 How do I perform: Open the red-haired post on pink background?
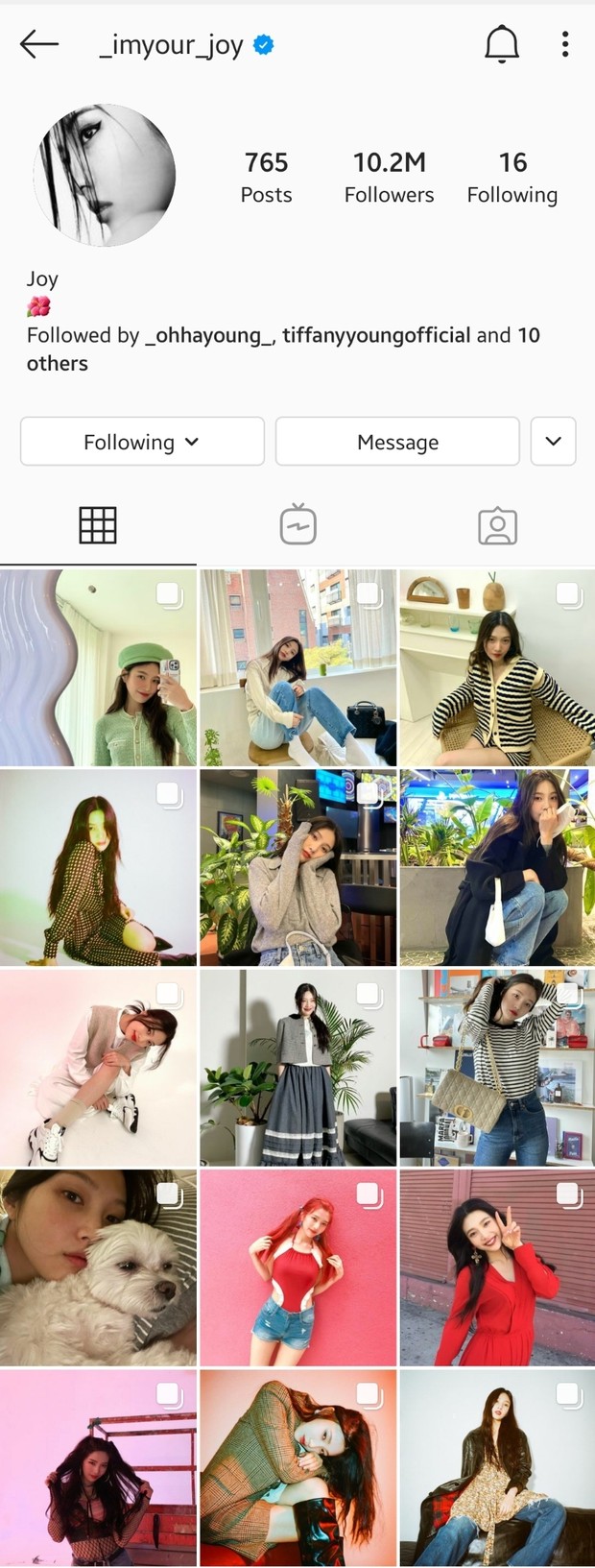[x=298, y=1267]
